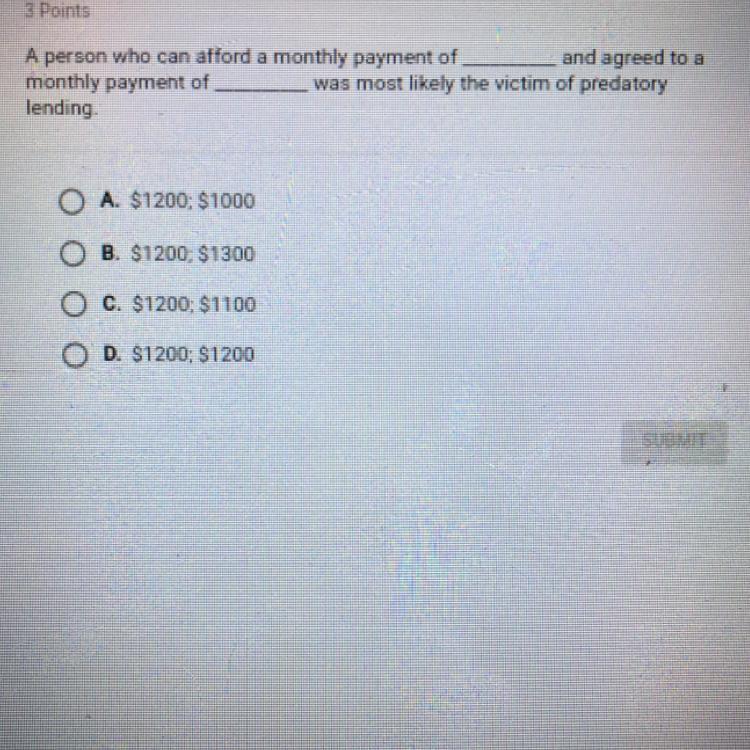Tap the SUBMIT button
Image resolution: width=750 pixels, height=750 pixels.
(674, 440)
